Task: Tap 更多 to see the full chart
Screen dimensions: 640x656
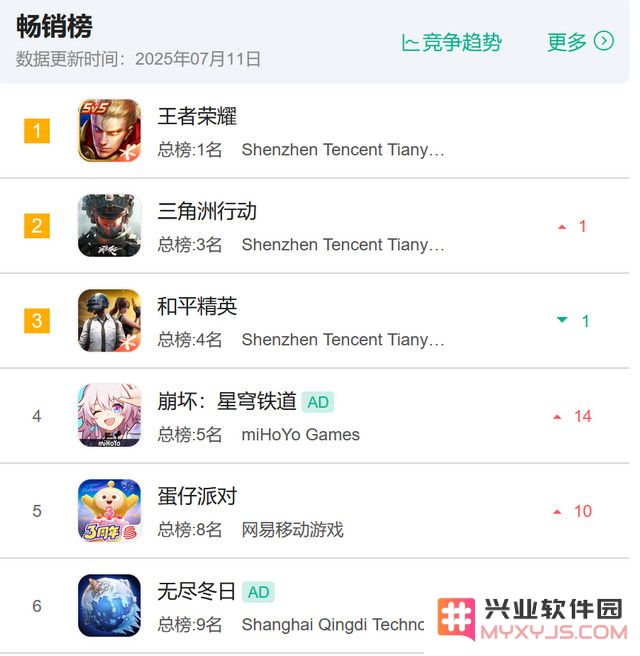Action: tap(580, 42)
